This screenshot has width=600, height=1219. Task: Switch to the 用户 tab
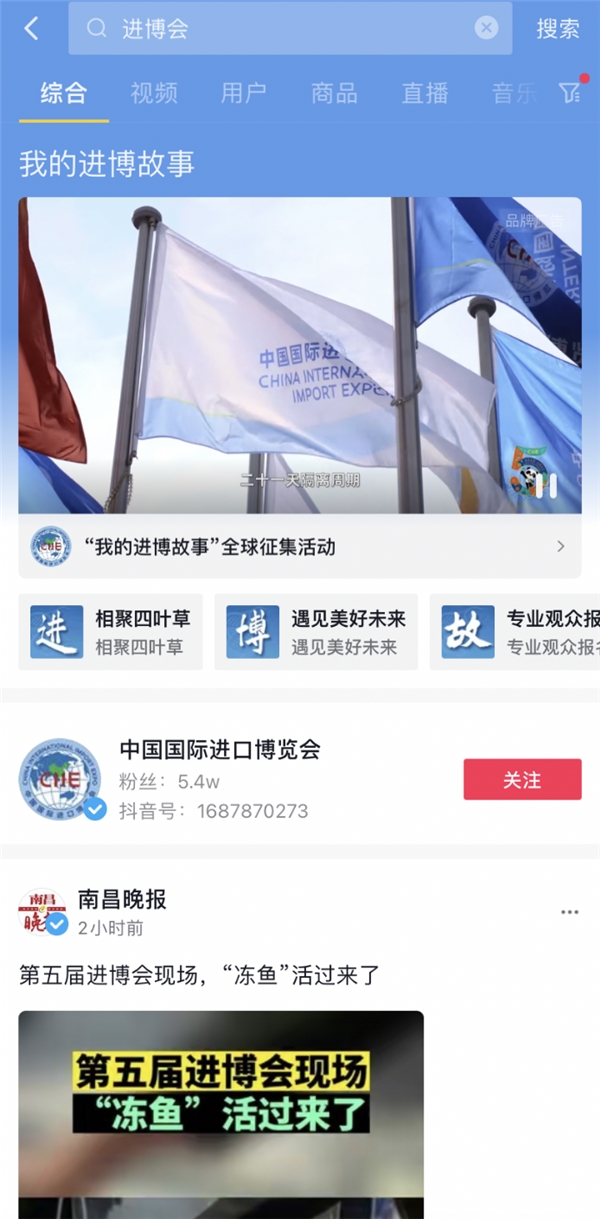(x=244, y=94)
